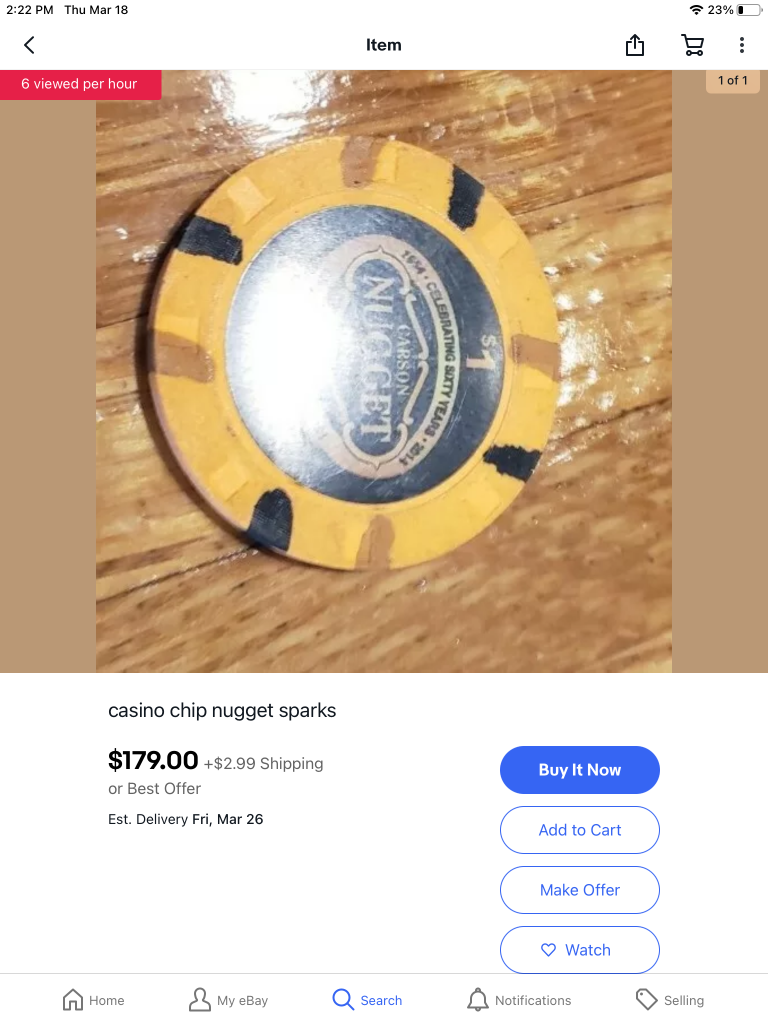Open the shopping cart
The height and width of the screenshot is (1024, 768).
(692, 45)
